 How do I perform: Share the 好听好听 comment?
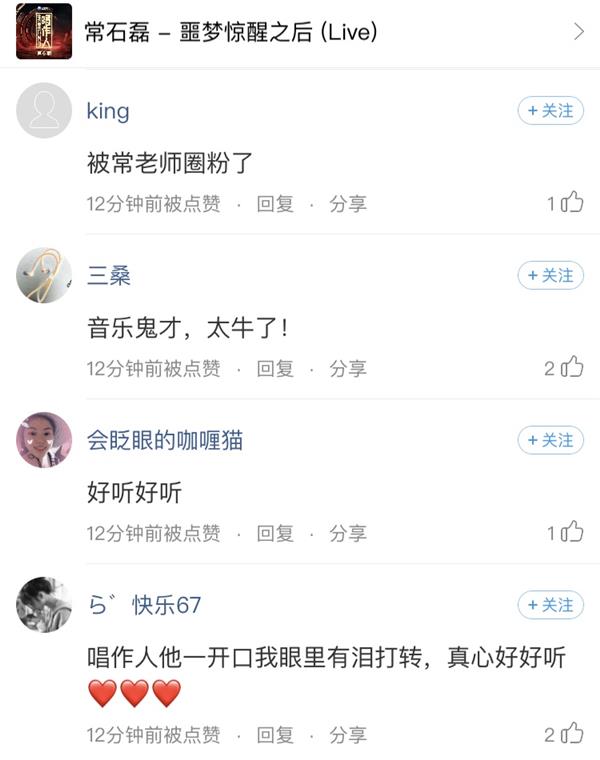[348, 534]
